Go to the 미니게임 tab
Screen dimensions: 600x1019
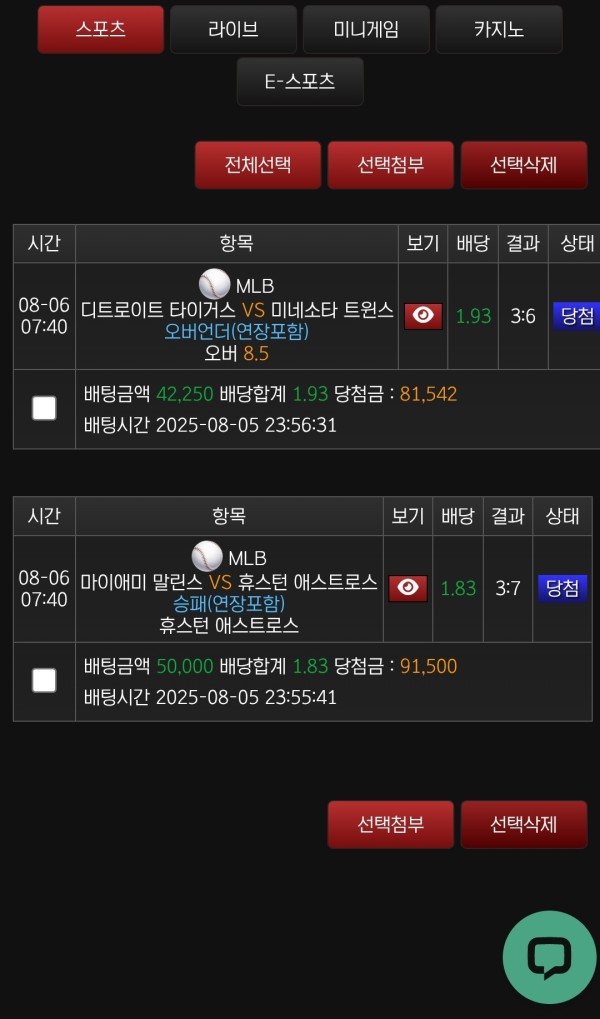tap(366, 29)
